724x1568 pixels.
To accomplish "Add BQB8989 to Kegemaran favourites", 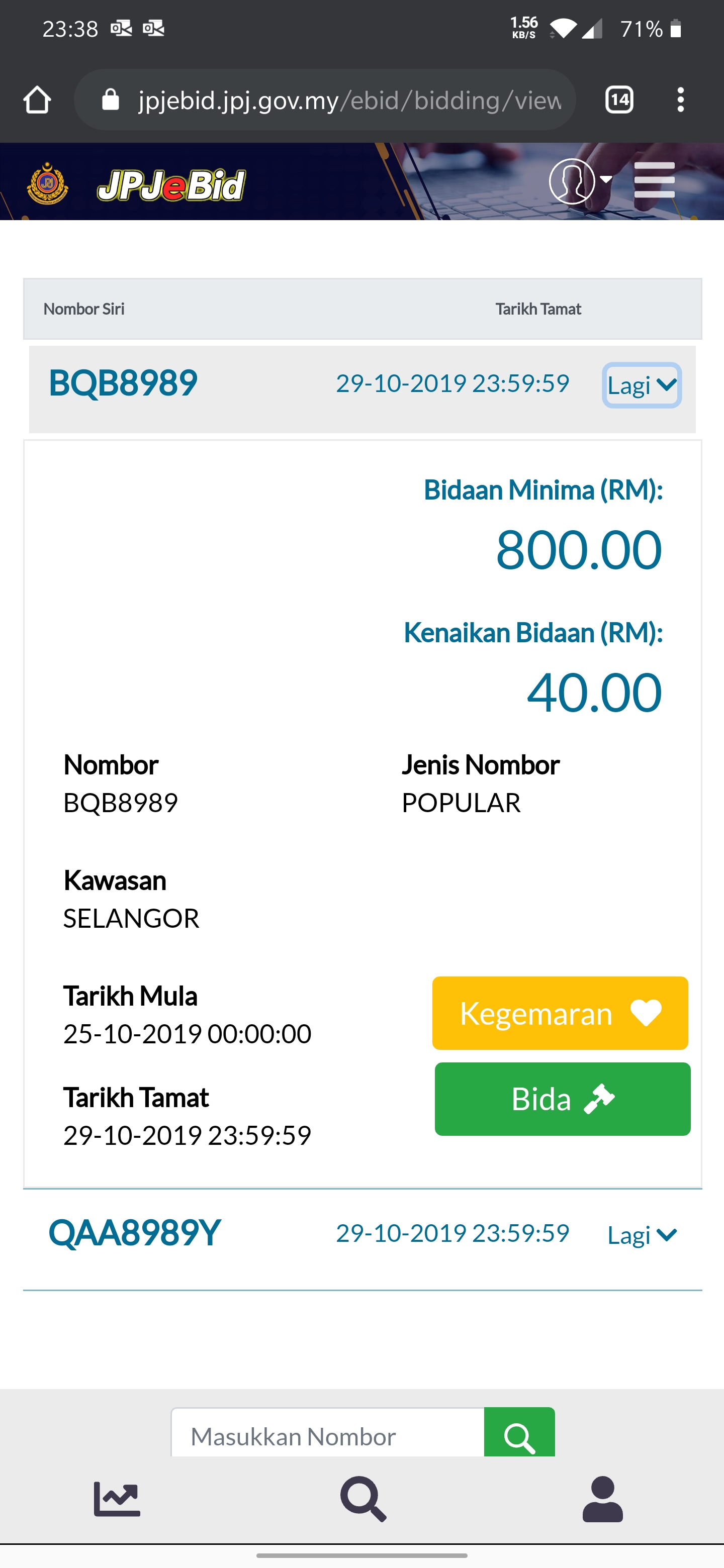I will coord(560,1013).
